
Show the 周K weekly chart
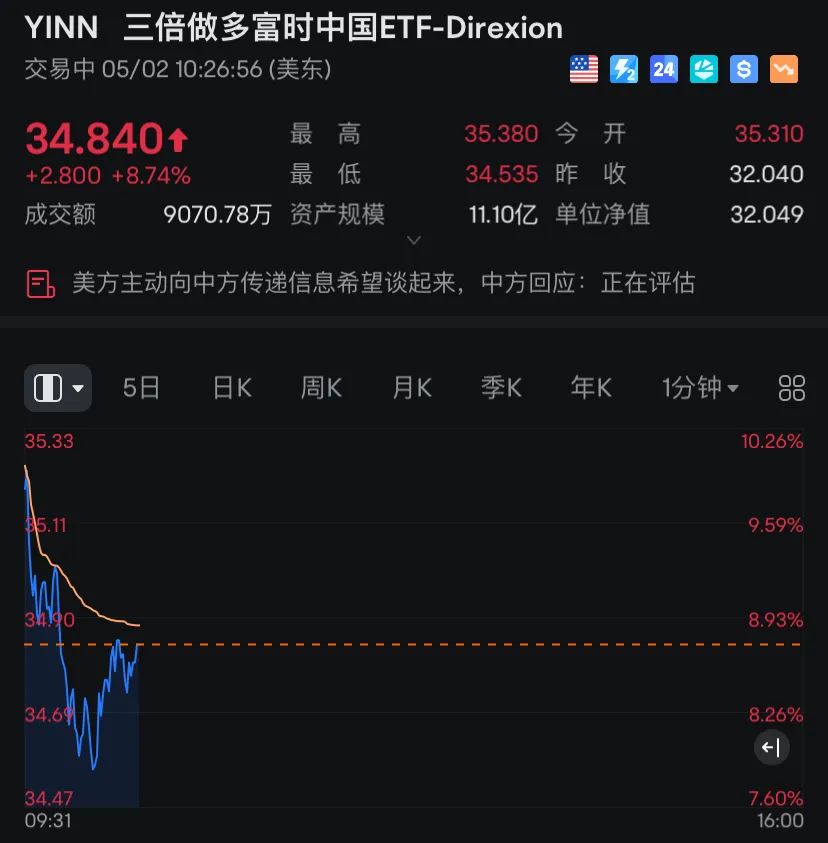pos(321,388)
